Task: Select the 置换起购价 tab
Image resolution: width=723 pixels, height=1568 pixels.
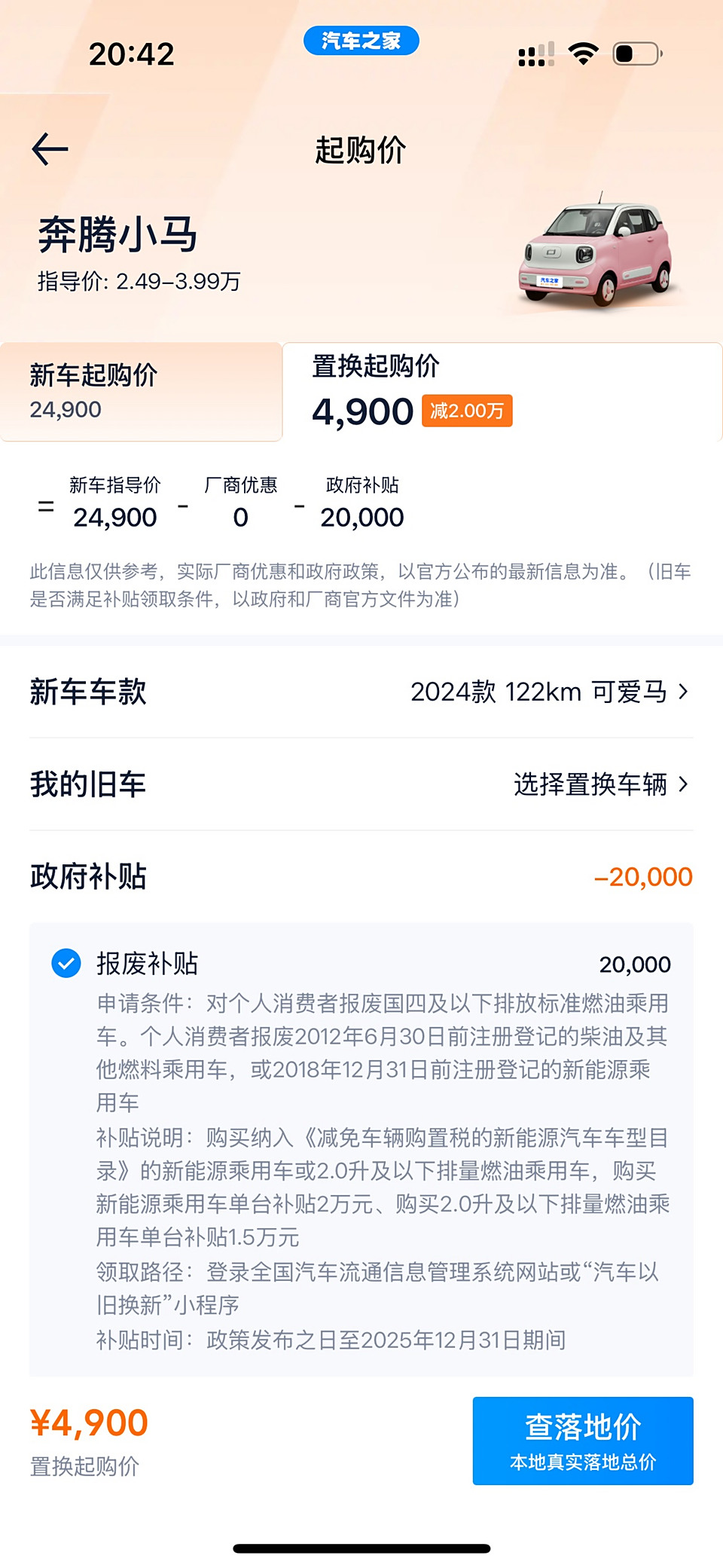Action: click(502, 392)
